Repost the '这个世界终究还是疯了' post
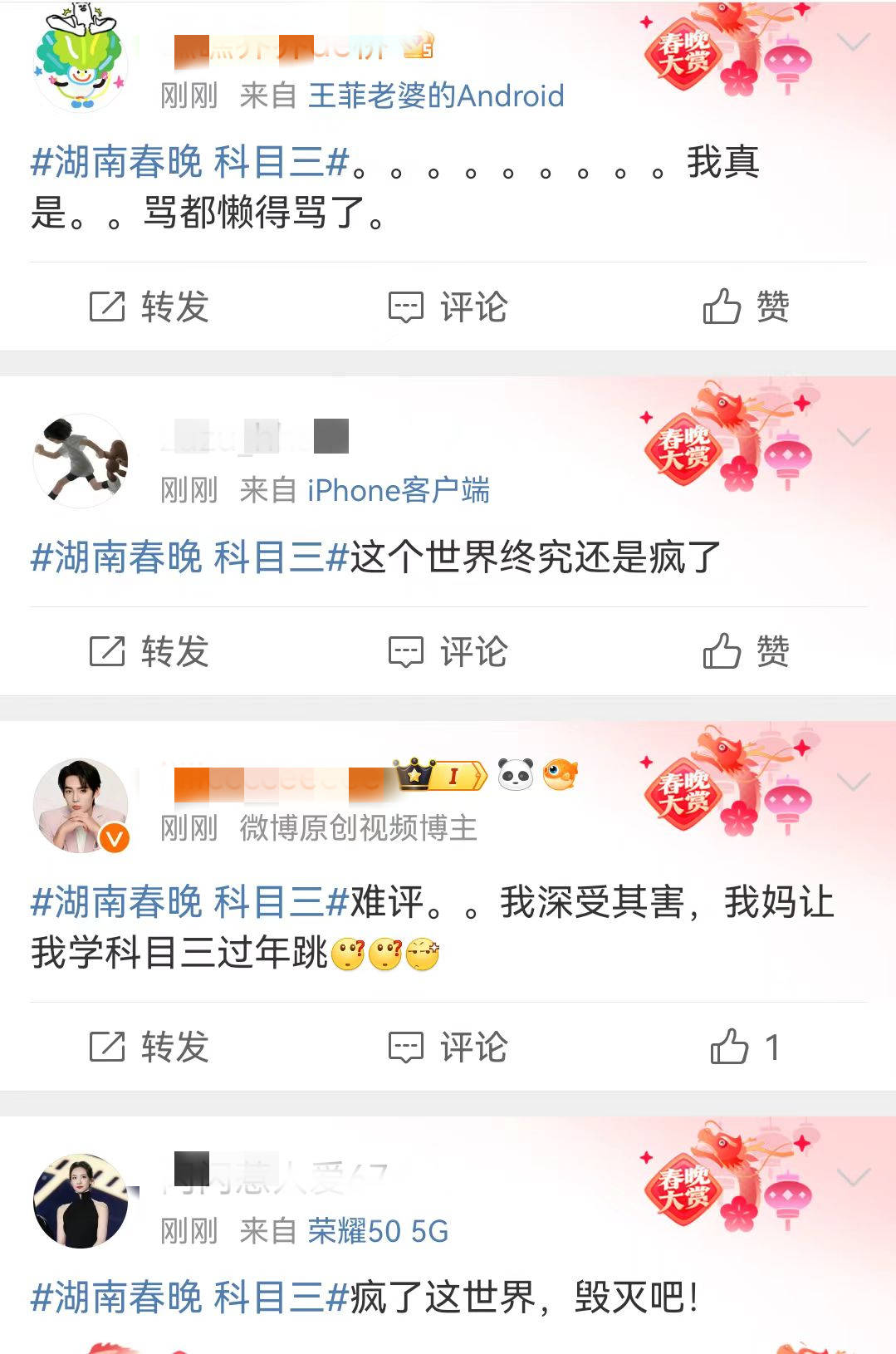This screenshot has height=1354, width=896. [149, 651]
